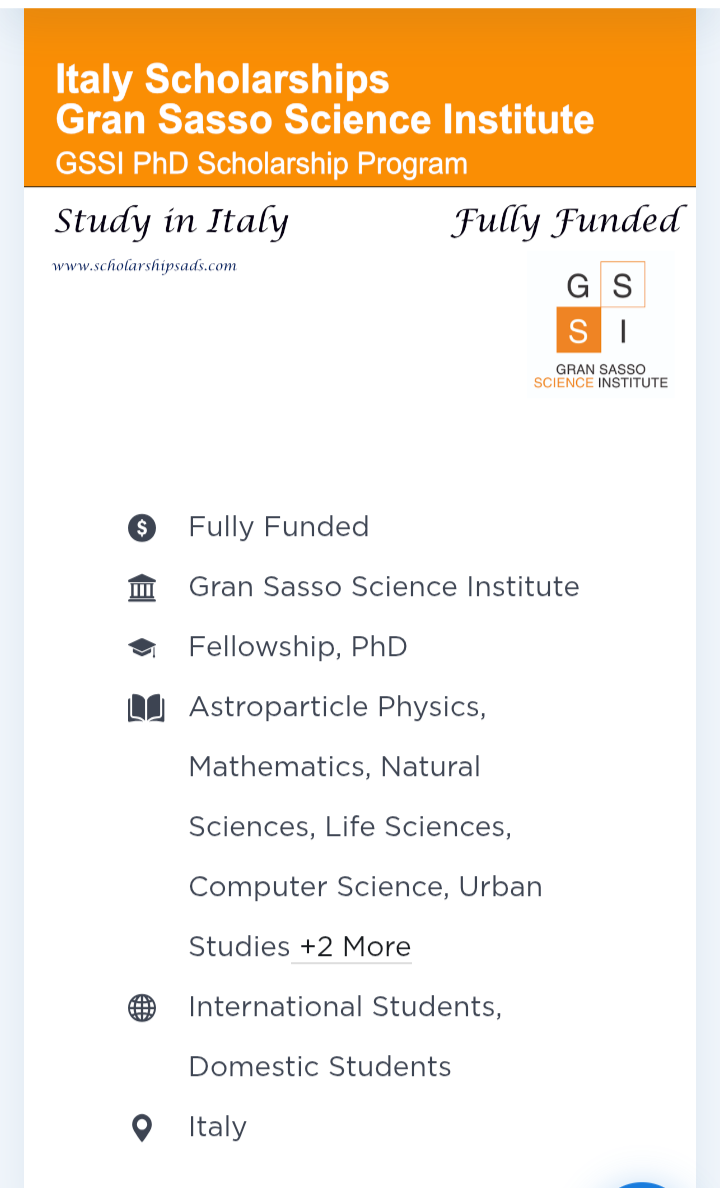The width and height of the screenshot is (720, 1188).
Task: Click the open book icon for study fields
Action: pos(143,707)
